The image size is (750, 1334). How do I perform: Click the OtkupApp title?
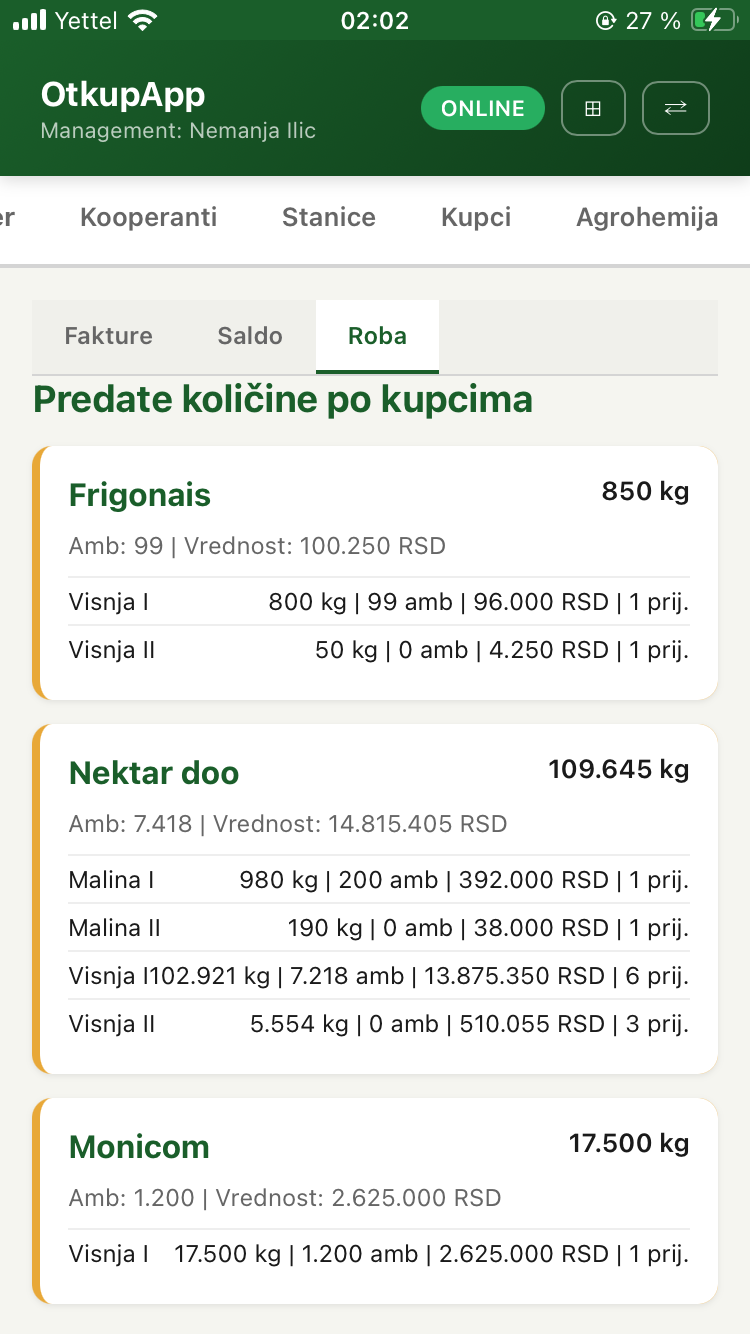123,95
